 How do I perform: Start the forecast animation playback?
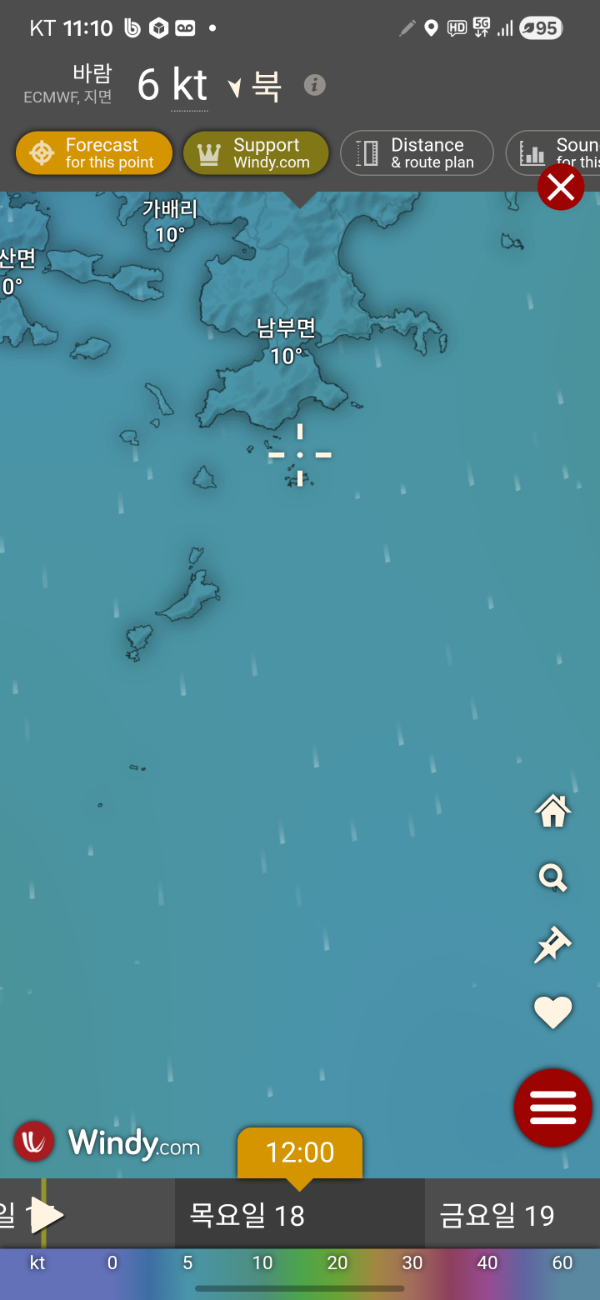point(47,1215)
